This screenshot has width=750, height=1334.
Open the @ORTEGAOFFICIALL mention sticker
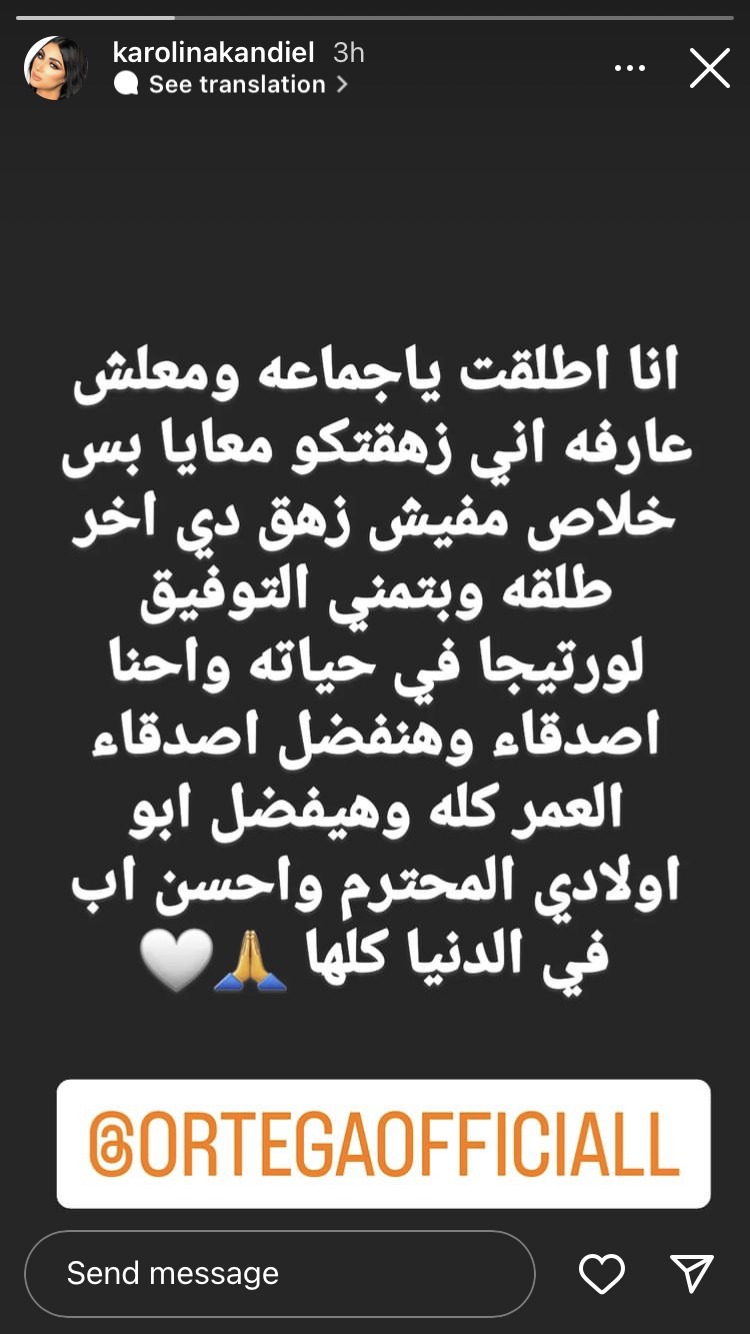click(383, 1144)
